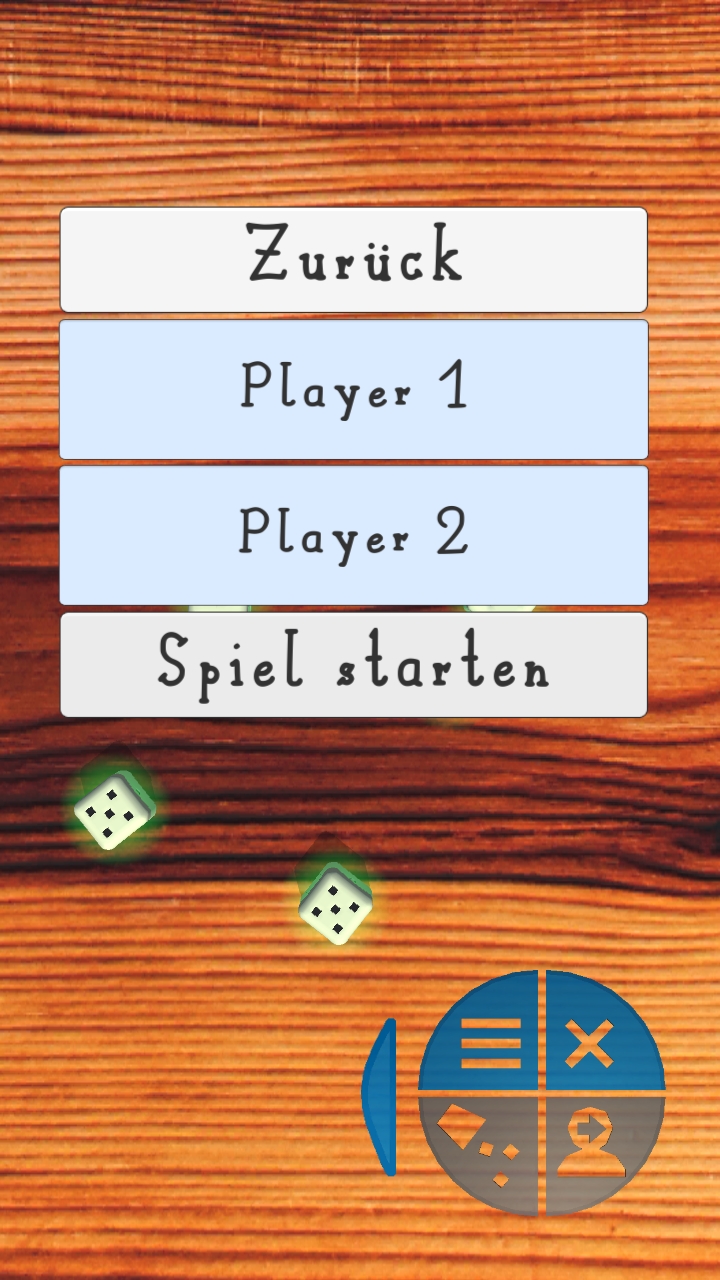Collapse the circular menu with the blue handle
This screenshot has height=1280, width=720.
[x=380, y=1095]
